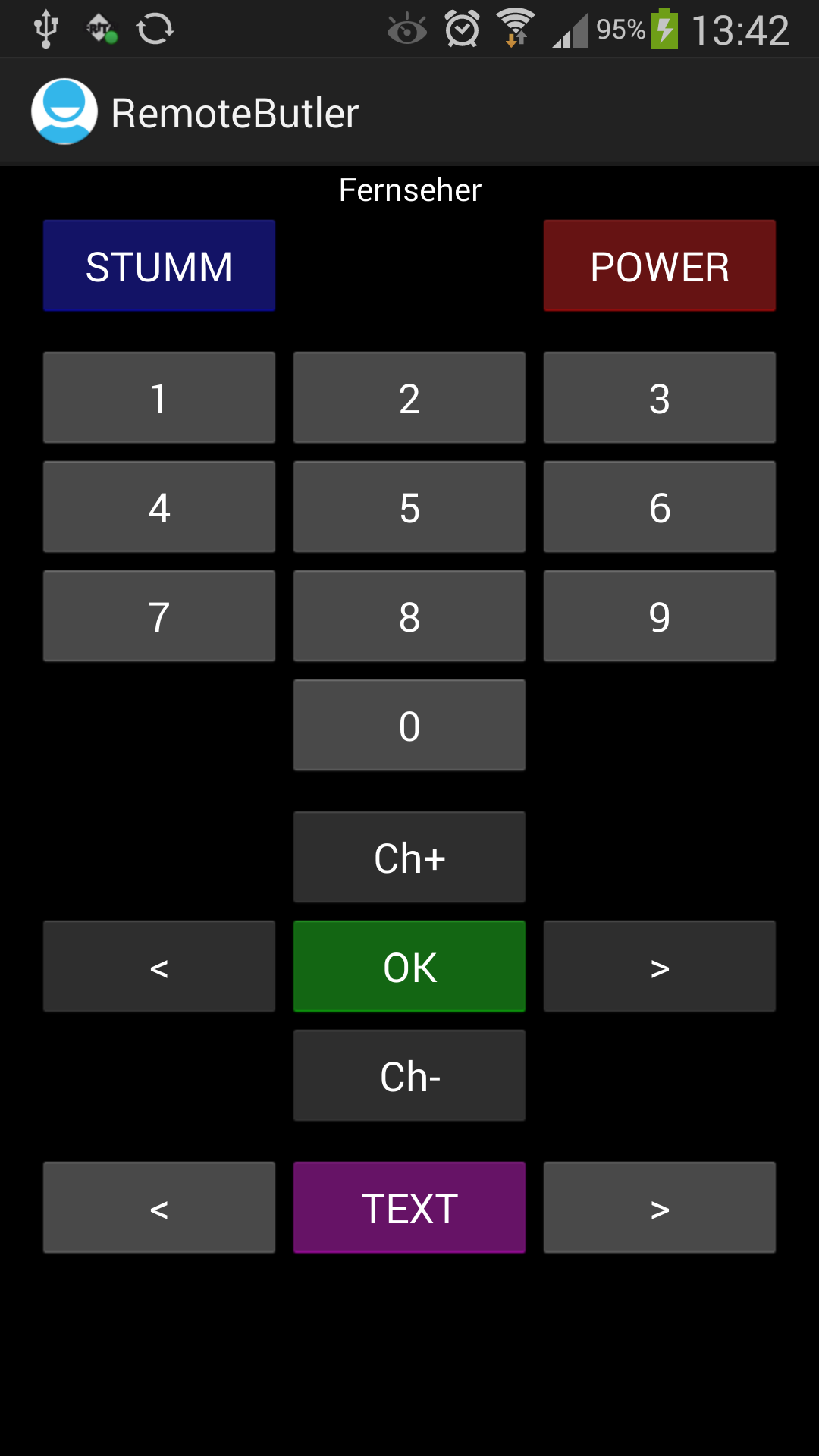Open teletext with the TEXT button
Image resolution: width=819 pixels, height=1456 pixels.
click(409, 1207)
